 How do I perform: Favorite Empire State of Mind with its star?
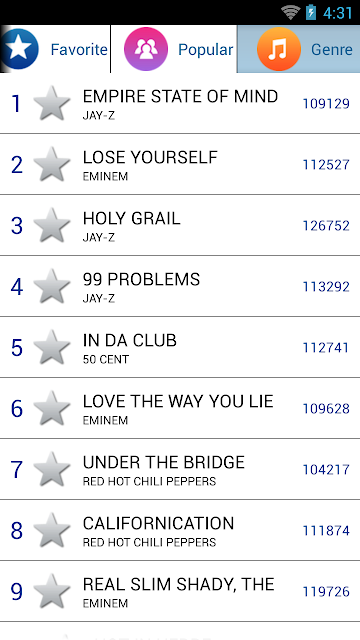(x=52, y=103)
